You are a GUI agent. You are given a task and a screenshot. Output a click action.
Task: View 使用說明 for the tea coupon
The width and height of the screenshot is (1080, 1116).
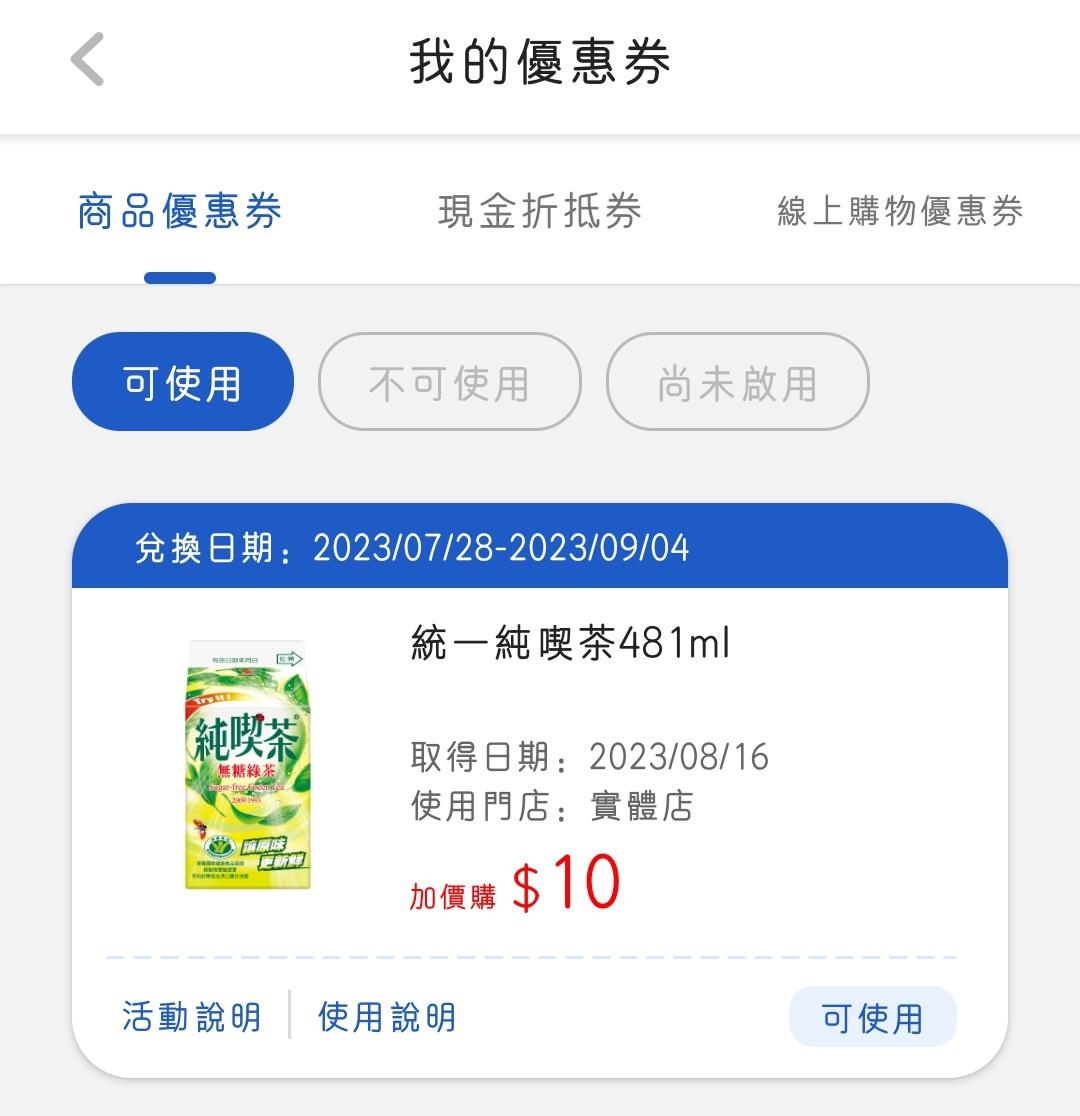click(387, 1017)
